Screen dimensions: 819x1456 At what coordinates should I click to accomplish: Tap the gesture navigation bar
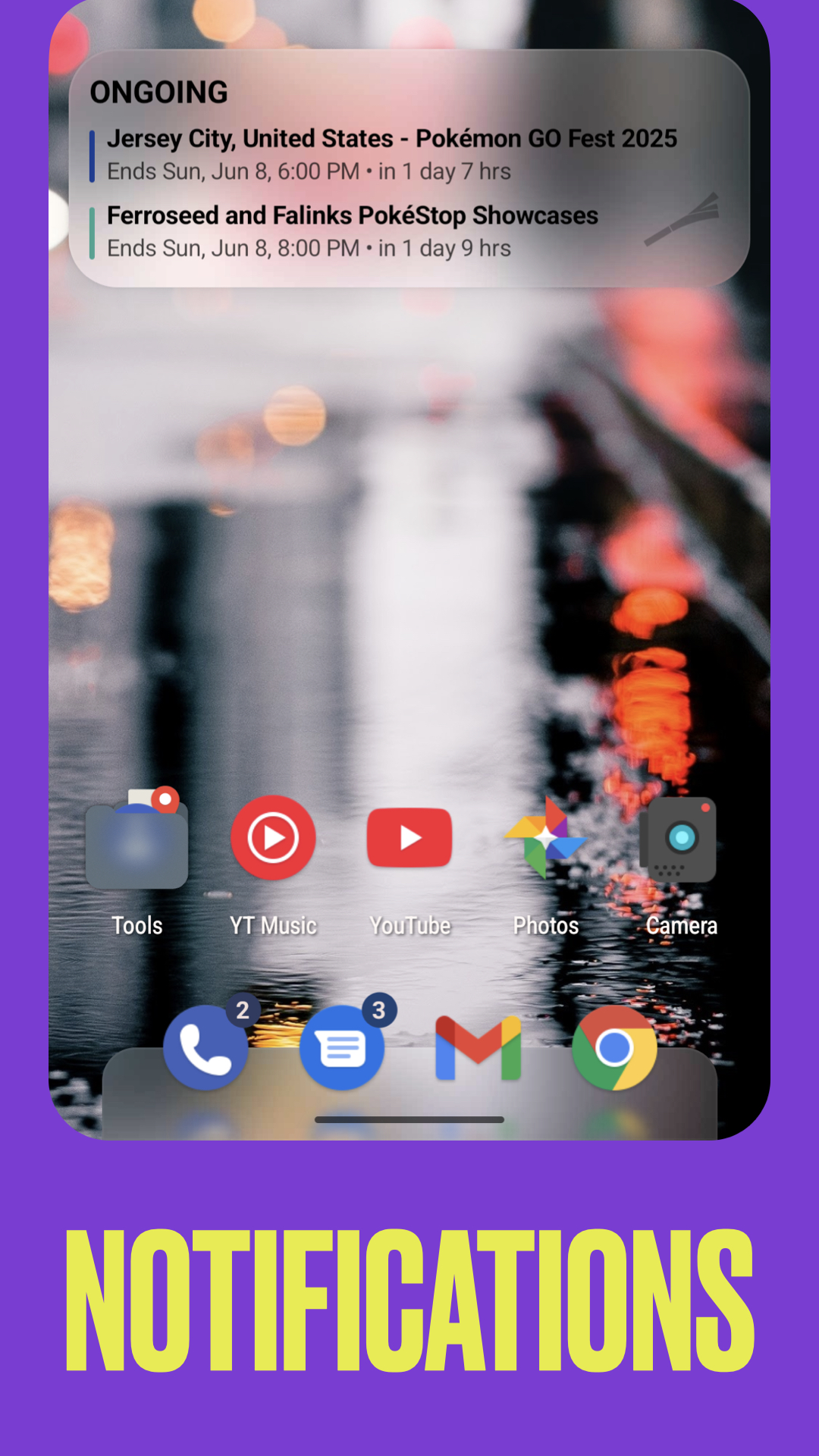coord(409,1119)
